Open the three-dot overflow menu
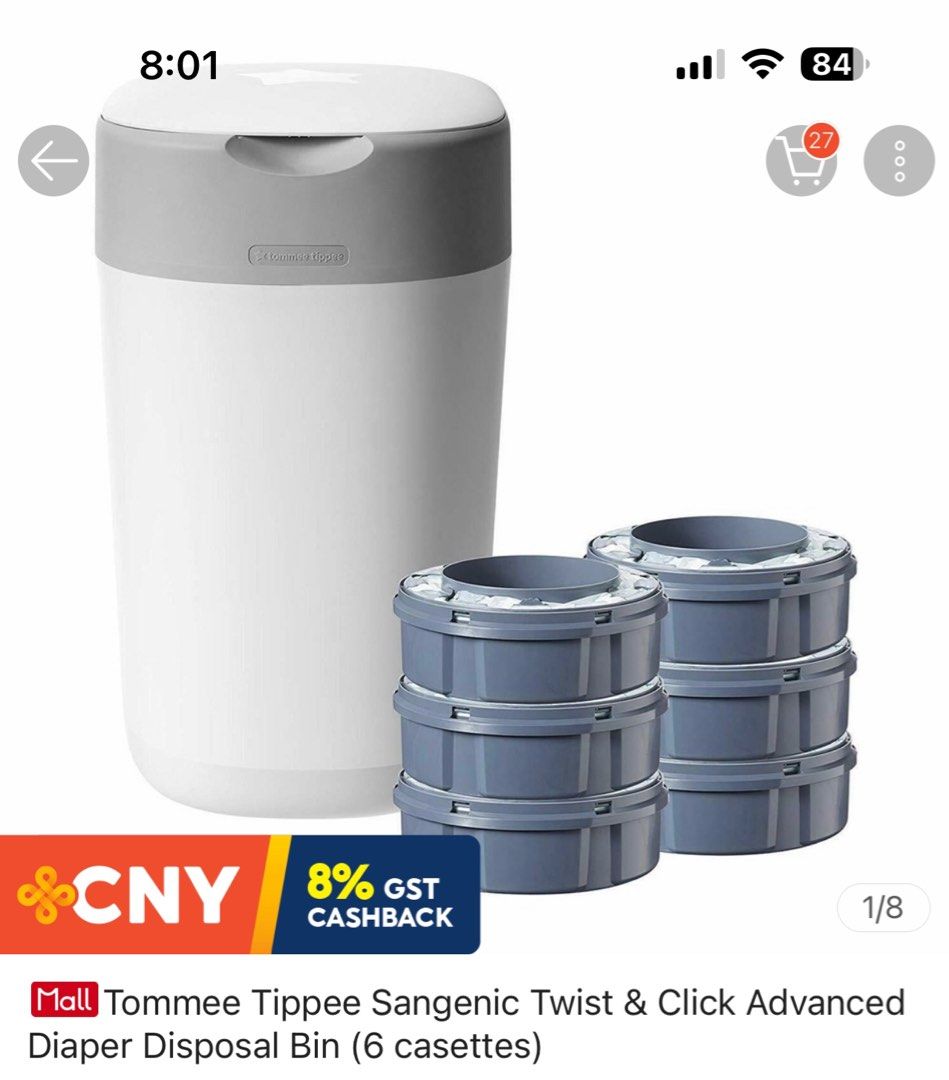 click(898, 160)
